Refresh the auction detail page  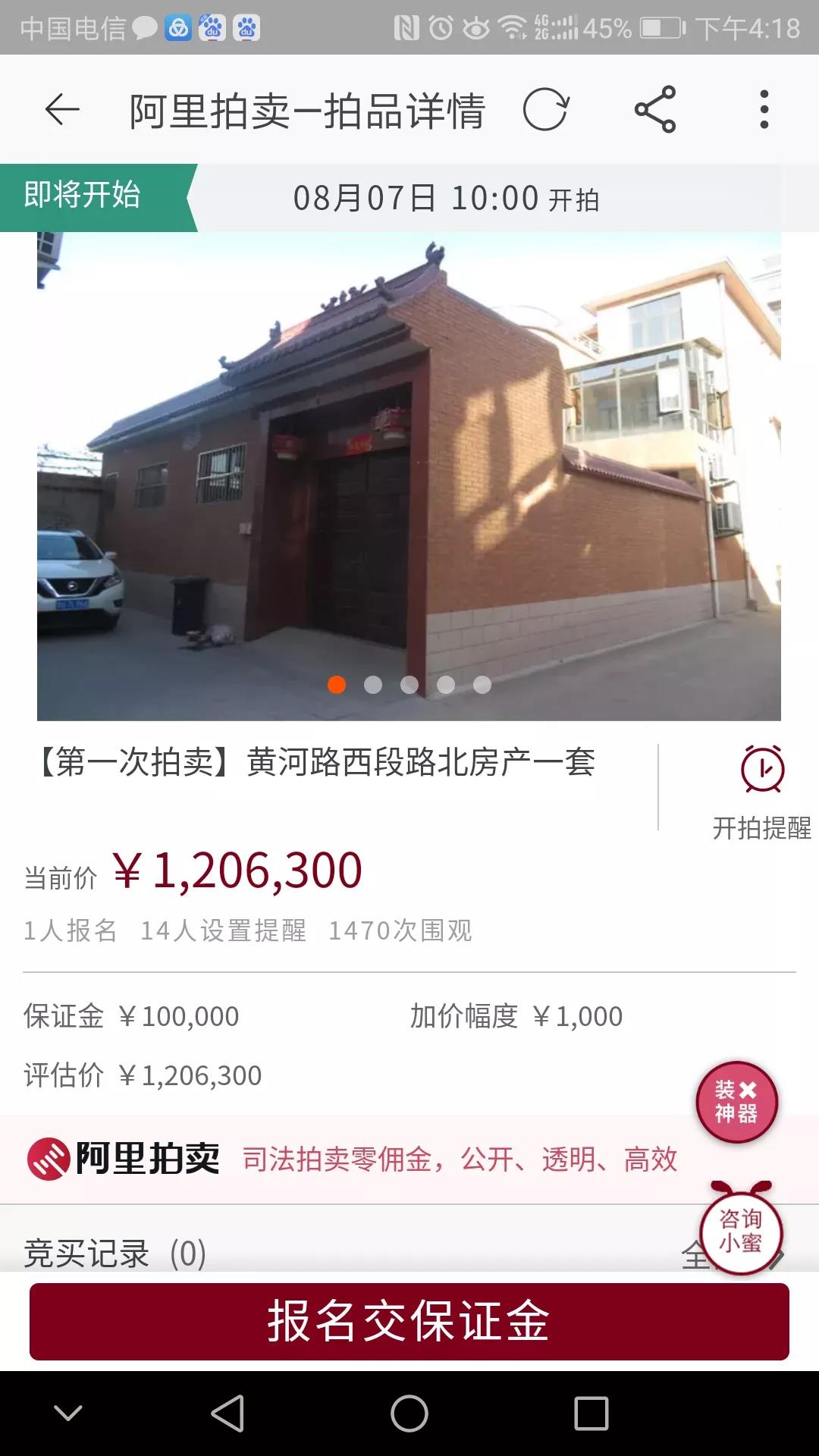tap(545, 110)
